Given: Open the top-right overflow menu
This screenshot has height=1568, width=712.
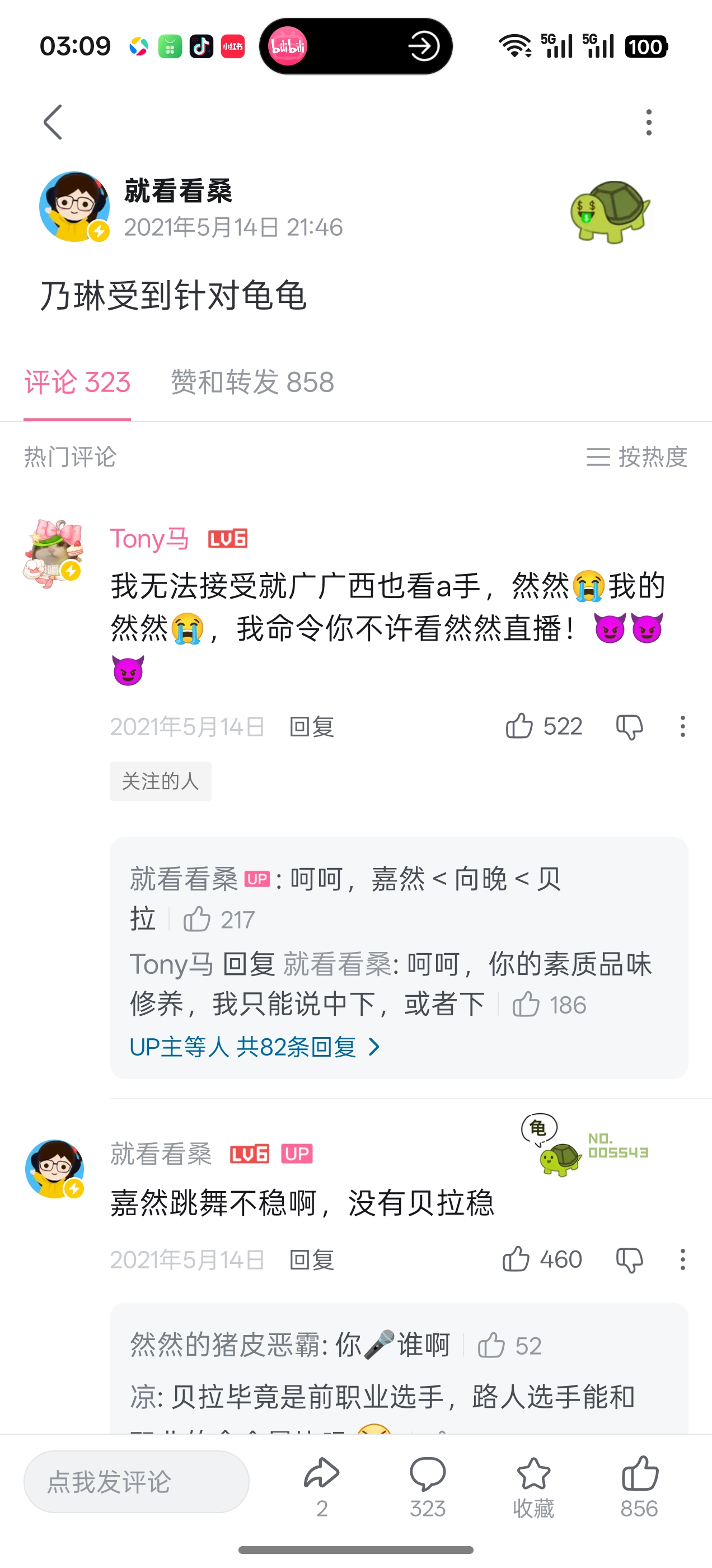Looking at the screenshot, I should 649,122.
